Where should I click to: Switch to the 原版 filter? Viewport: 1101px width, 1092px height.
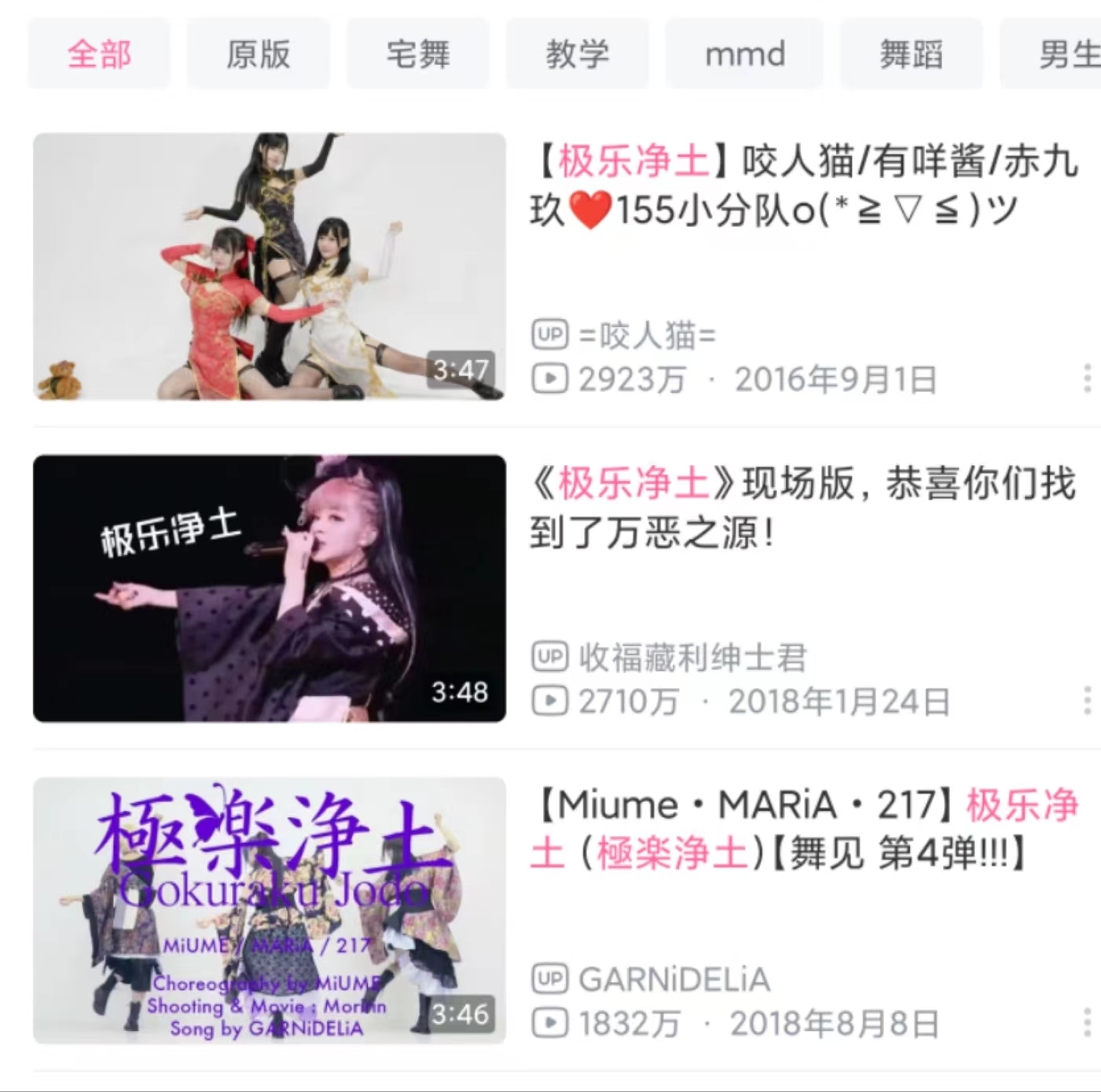(x=259, y=55)
